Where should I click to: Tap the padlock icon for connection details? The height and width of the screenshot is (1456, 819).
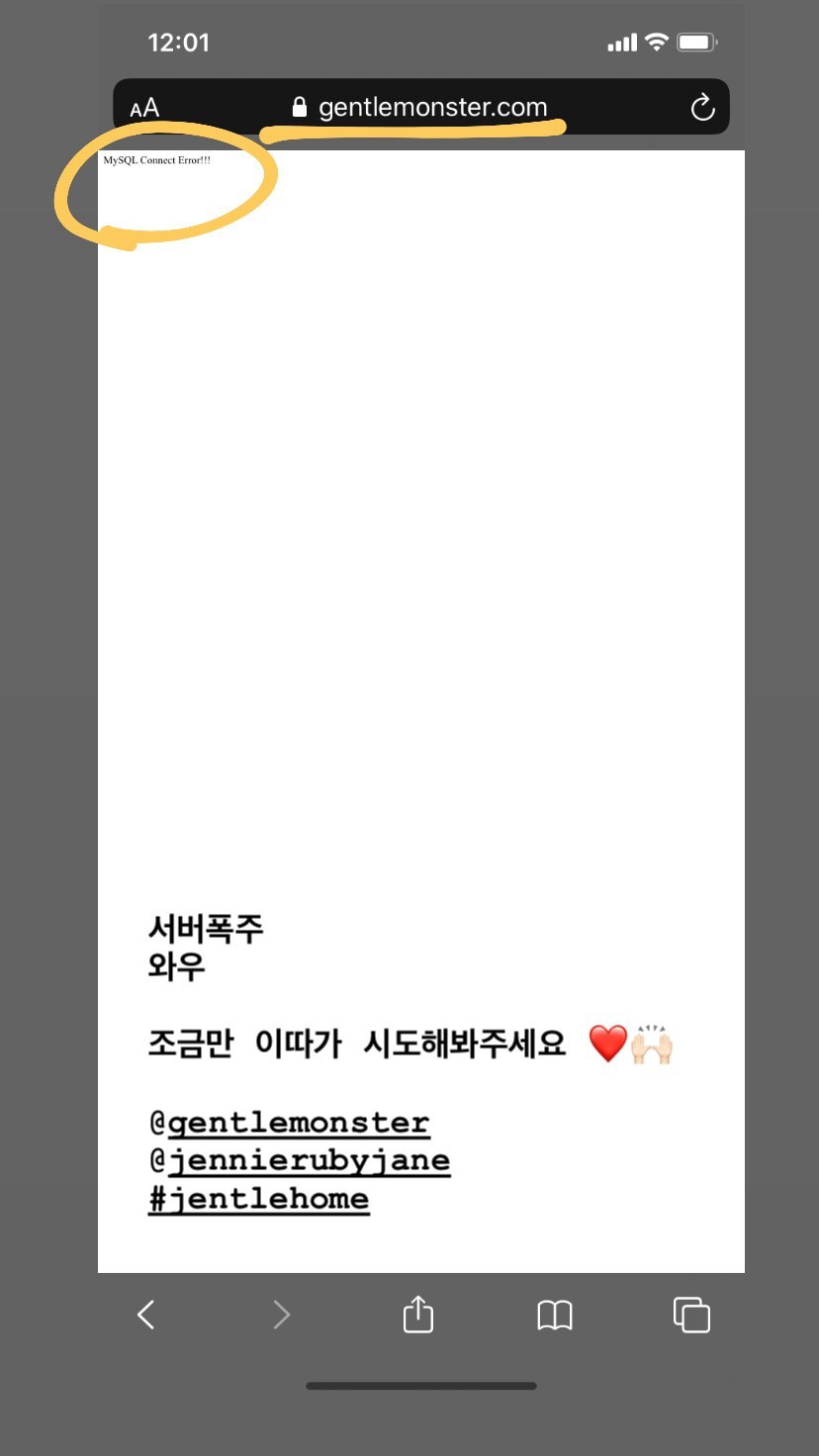pyautogui.click(x=300, y=107)
